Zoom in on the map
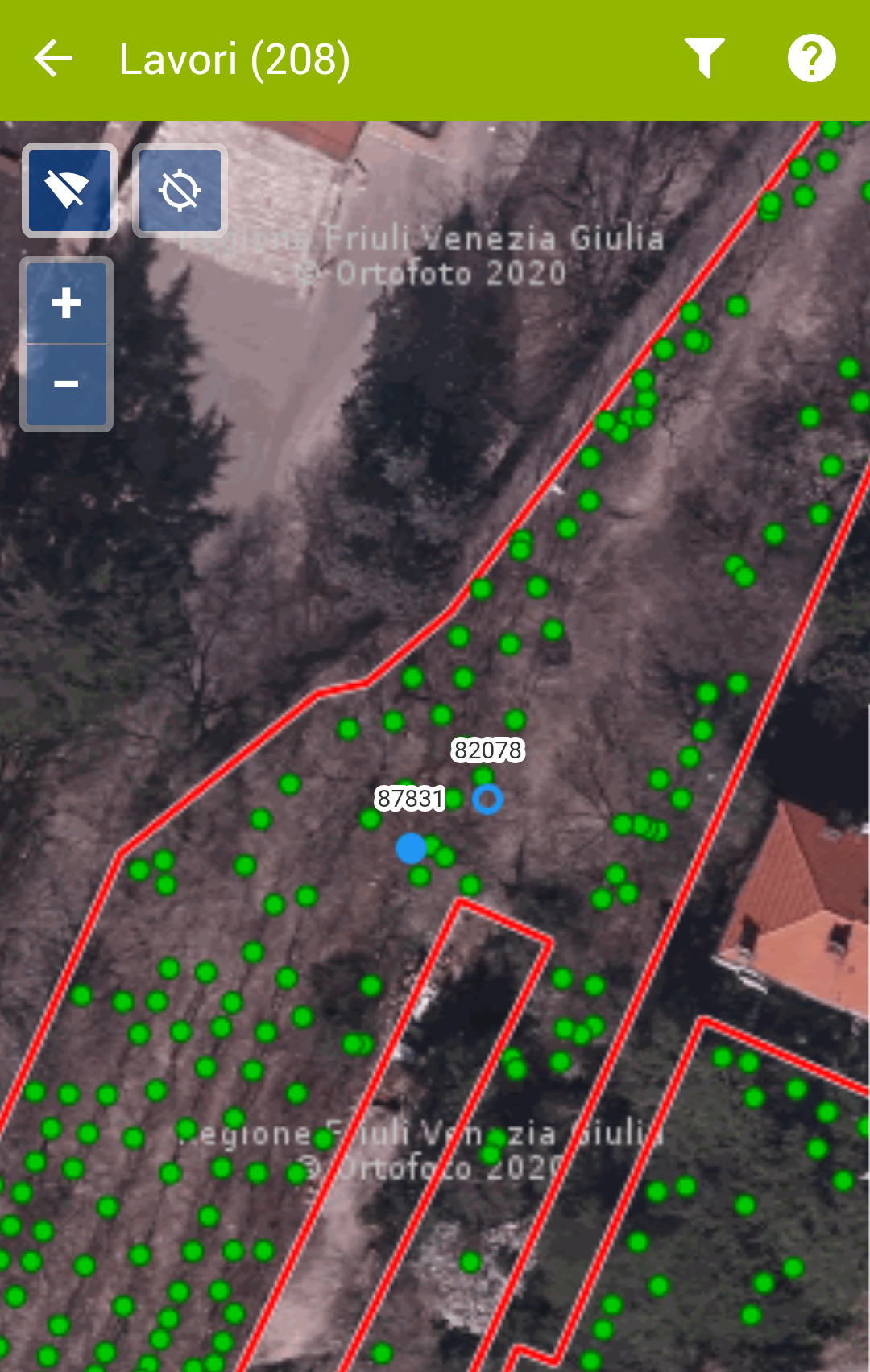The width and height of the screenshot is (870, 1372). pos(66,304)
